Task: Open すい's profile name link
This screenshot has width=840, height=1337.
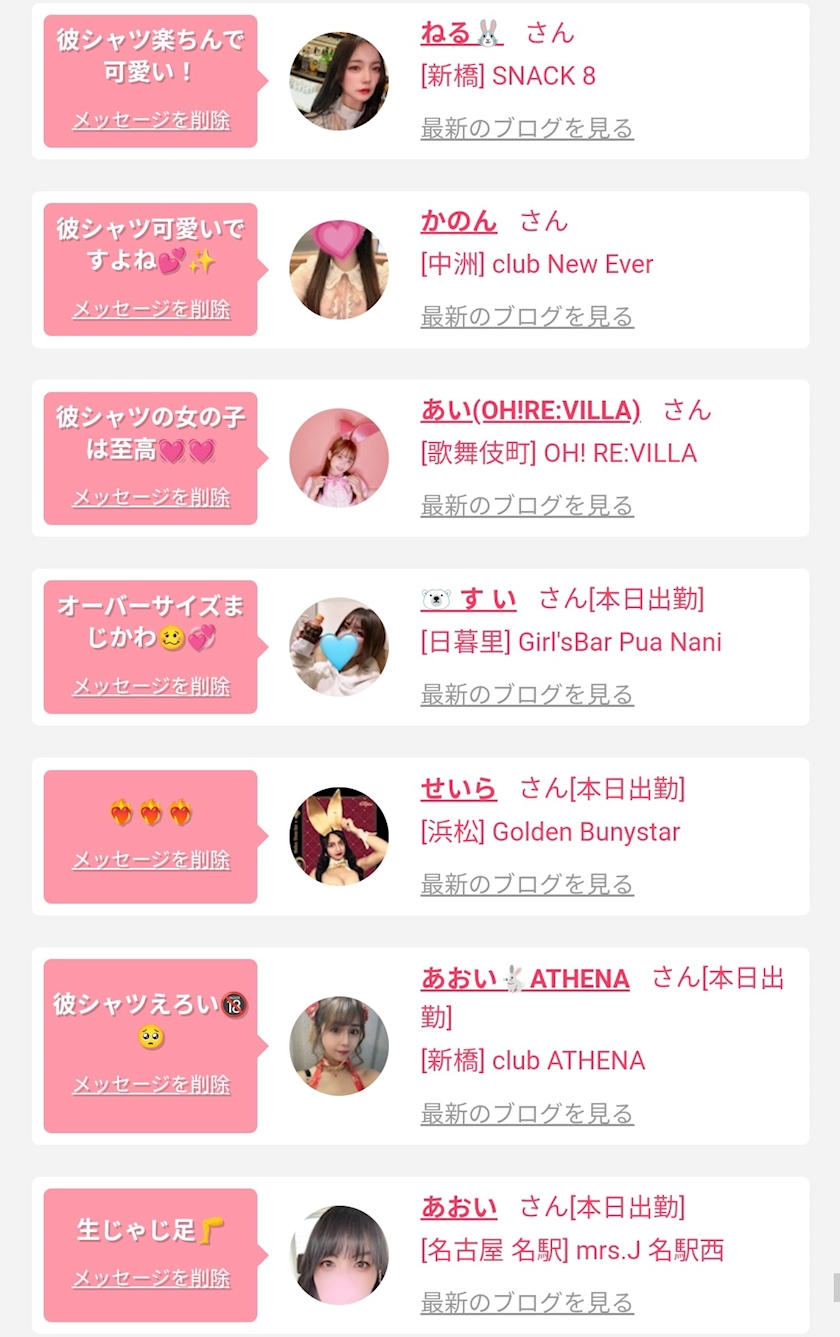Action: click(x=469, y=599)
